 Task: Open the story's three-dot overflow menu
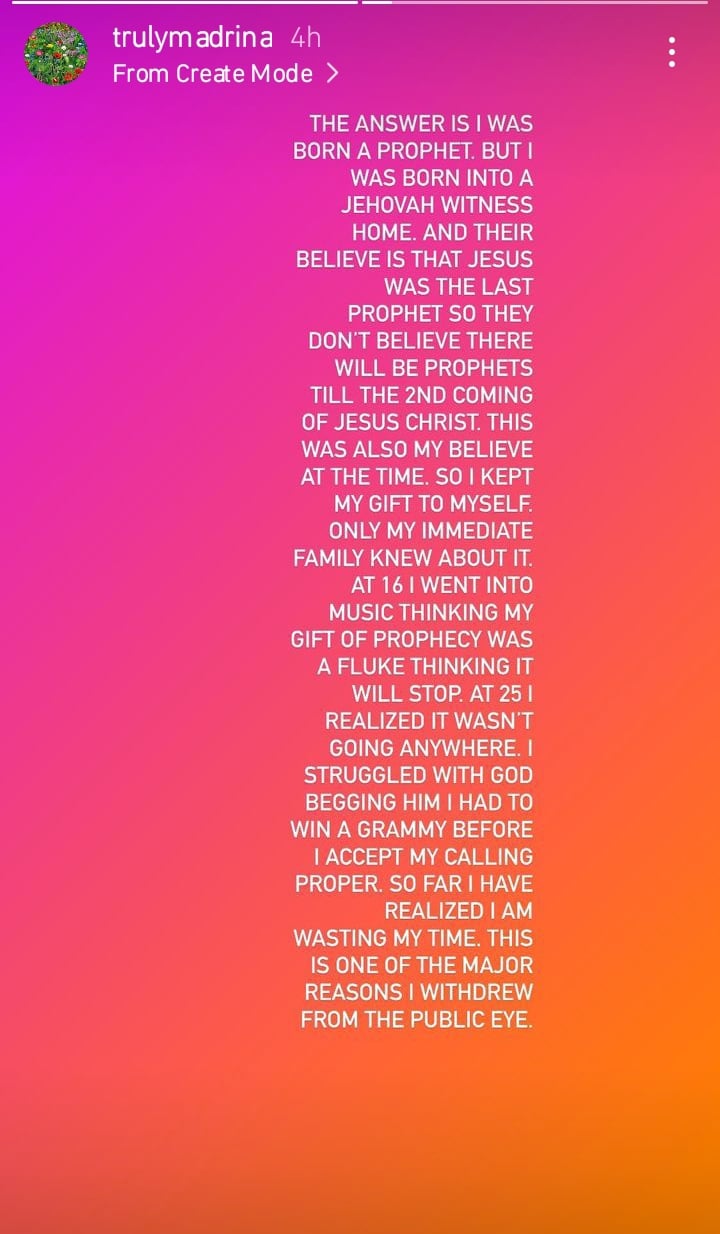(672, 52)
